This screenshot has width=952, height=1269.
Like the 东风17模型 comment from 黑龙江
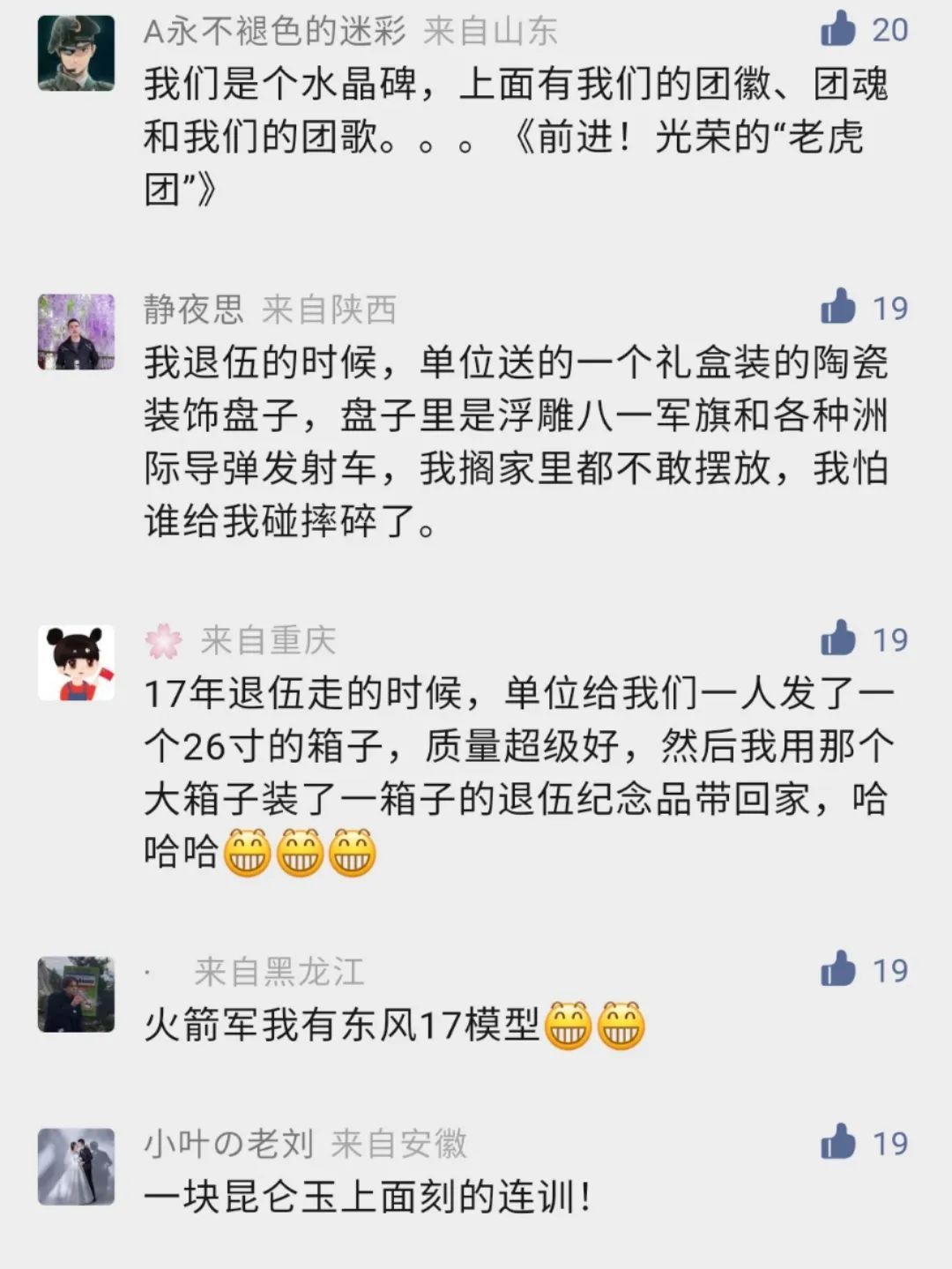838,969
